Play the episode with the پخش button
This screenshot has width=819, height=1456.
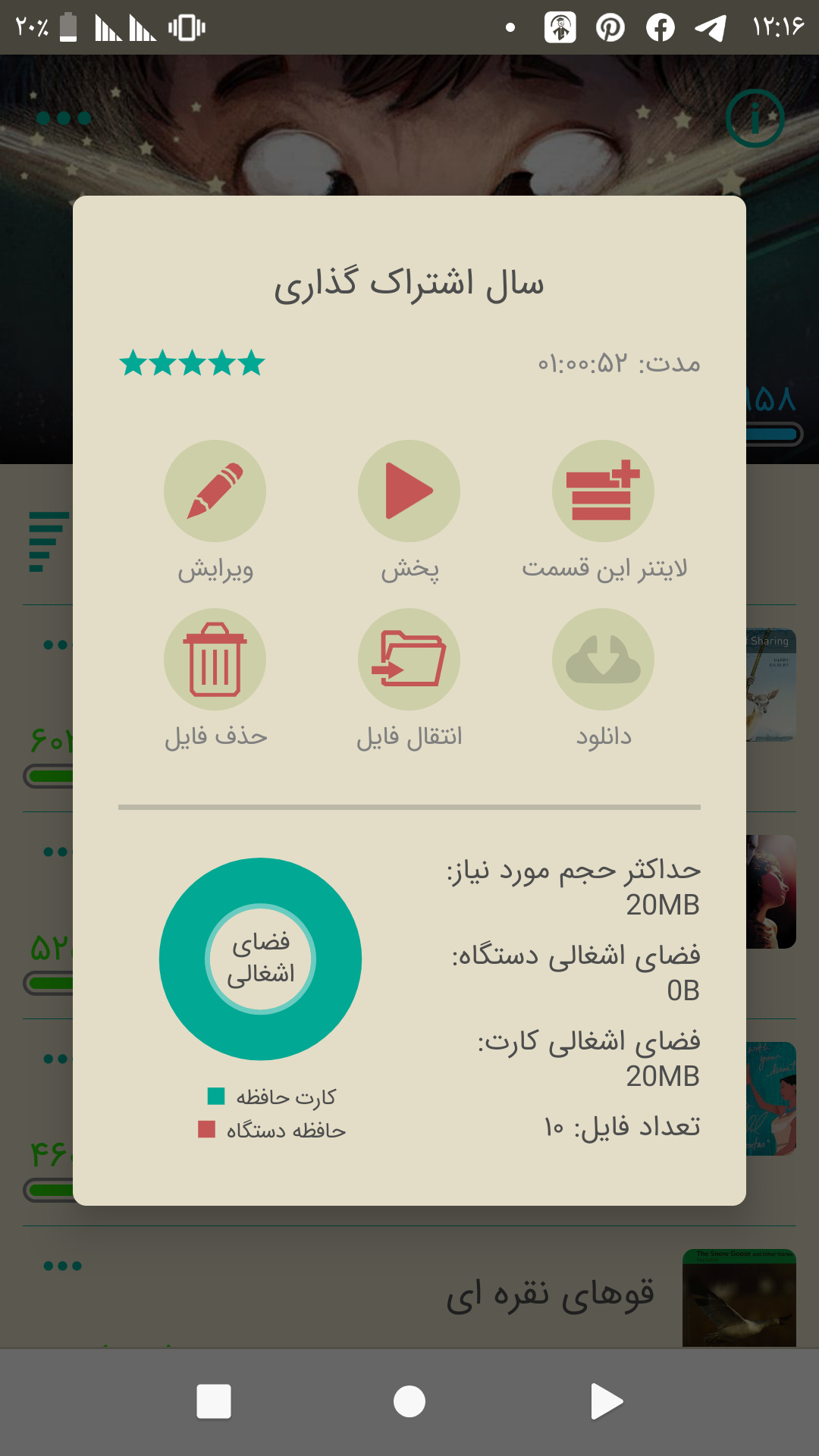409,491
